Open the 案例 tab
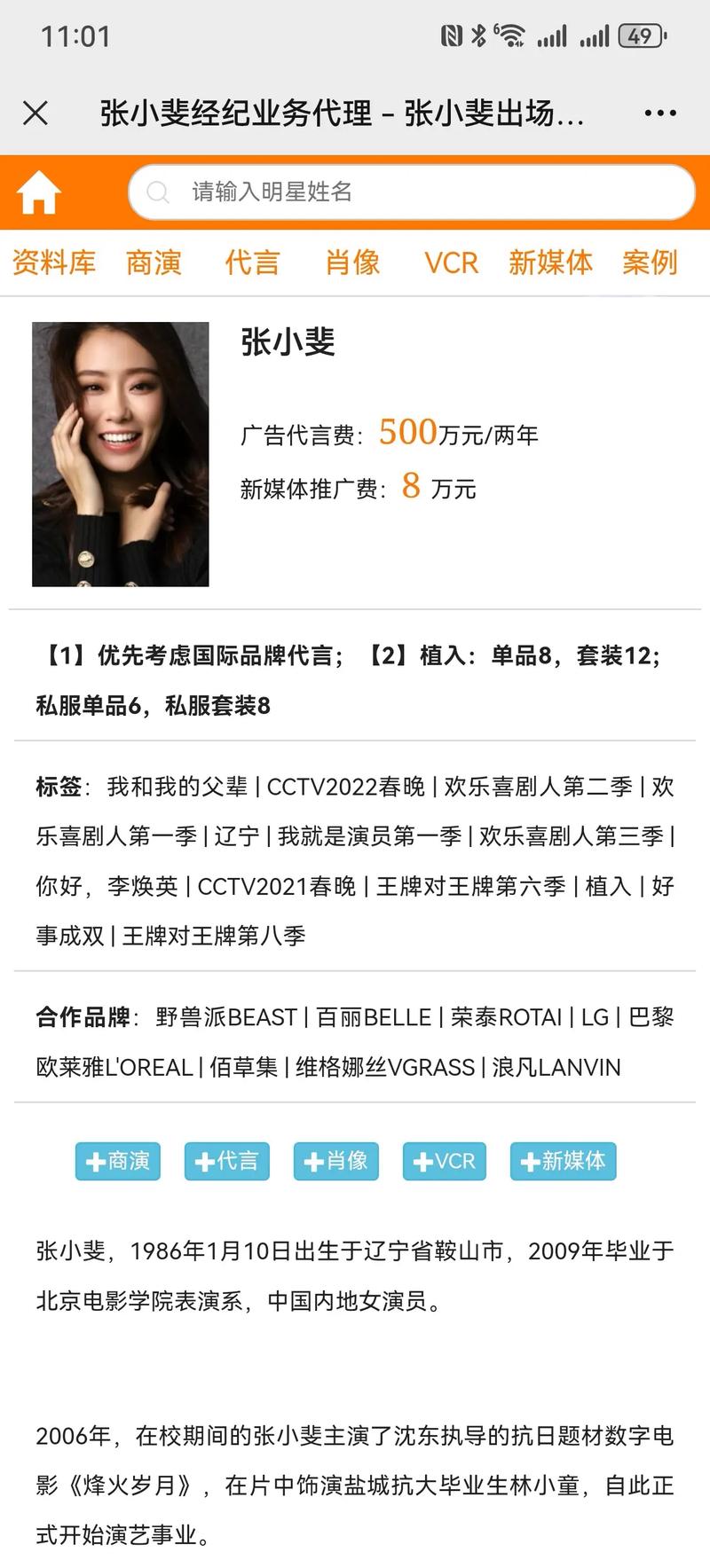Screen dimensions: 710x1568 tap(650, 263)
